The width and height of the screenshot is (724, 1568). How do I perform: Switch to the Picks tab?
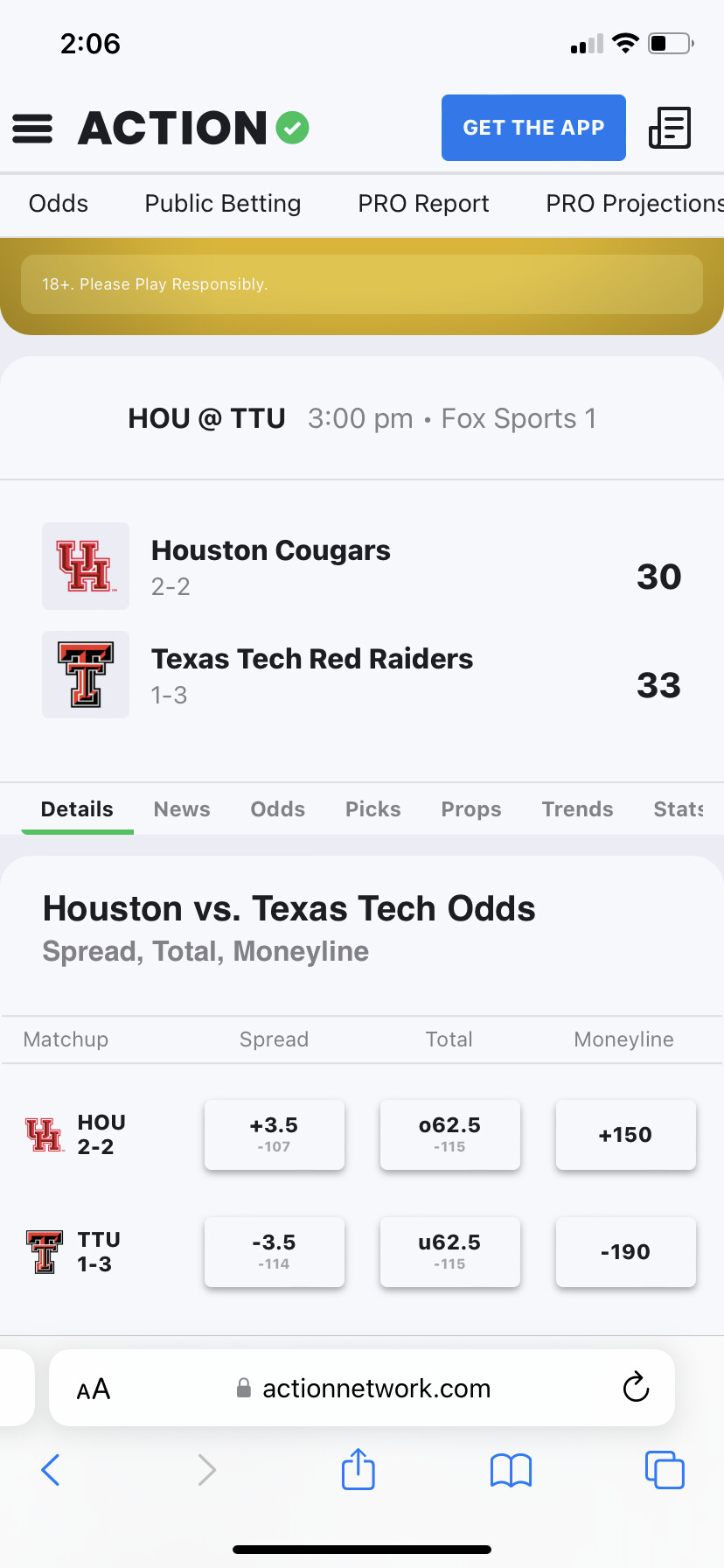(373, 809)
